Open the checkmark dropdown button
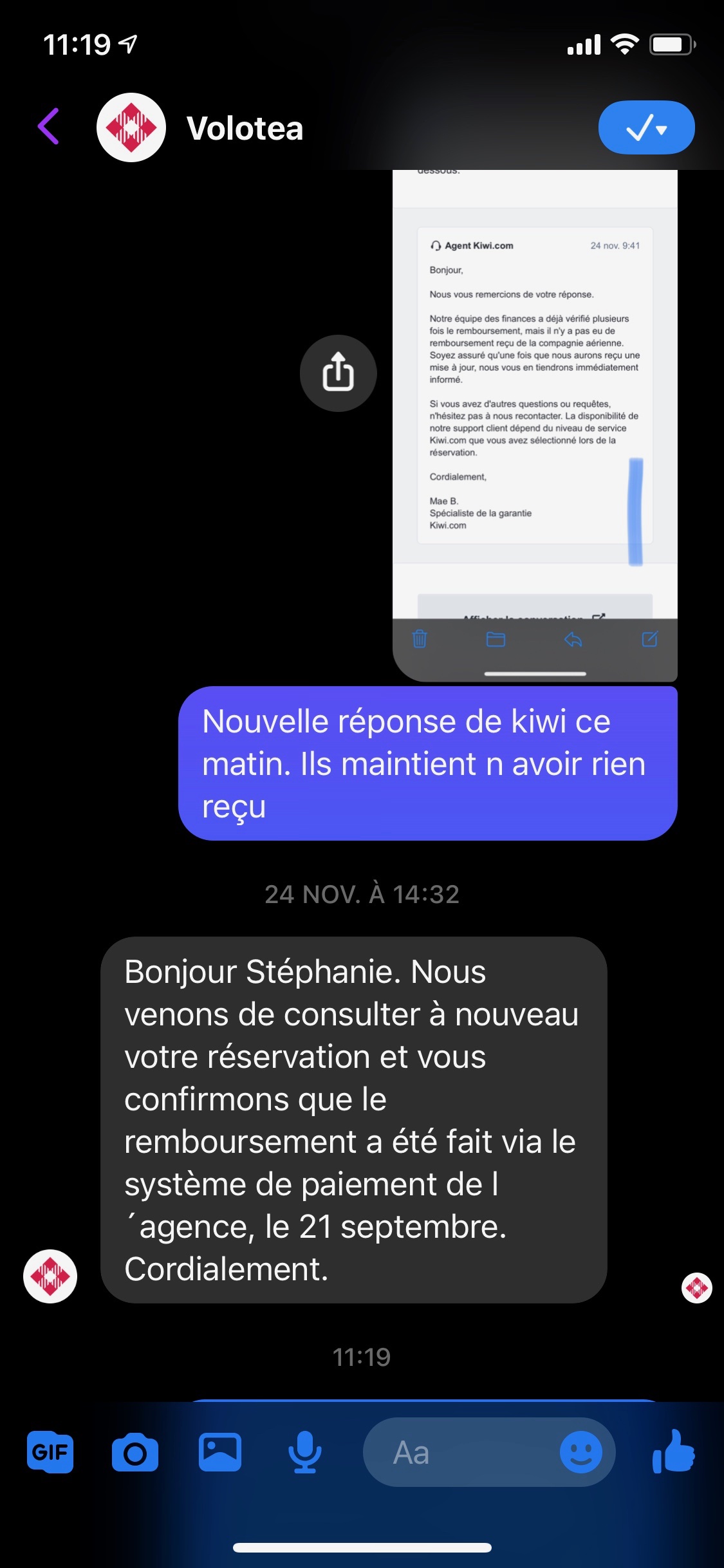Image resolution: width=724 pixels, height=1568 pixels. (645, 128)
